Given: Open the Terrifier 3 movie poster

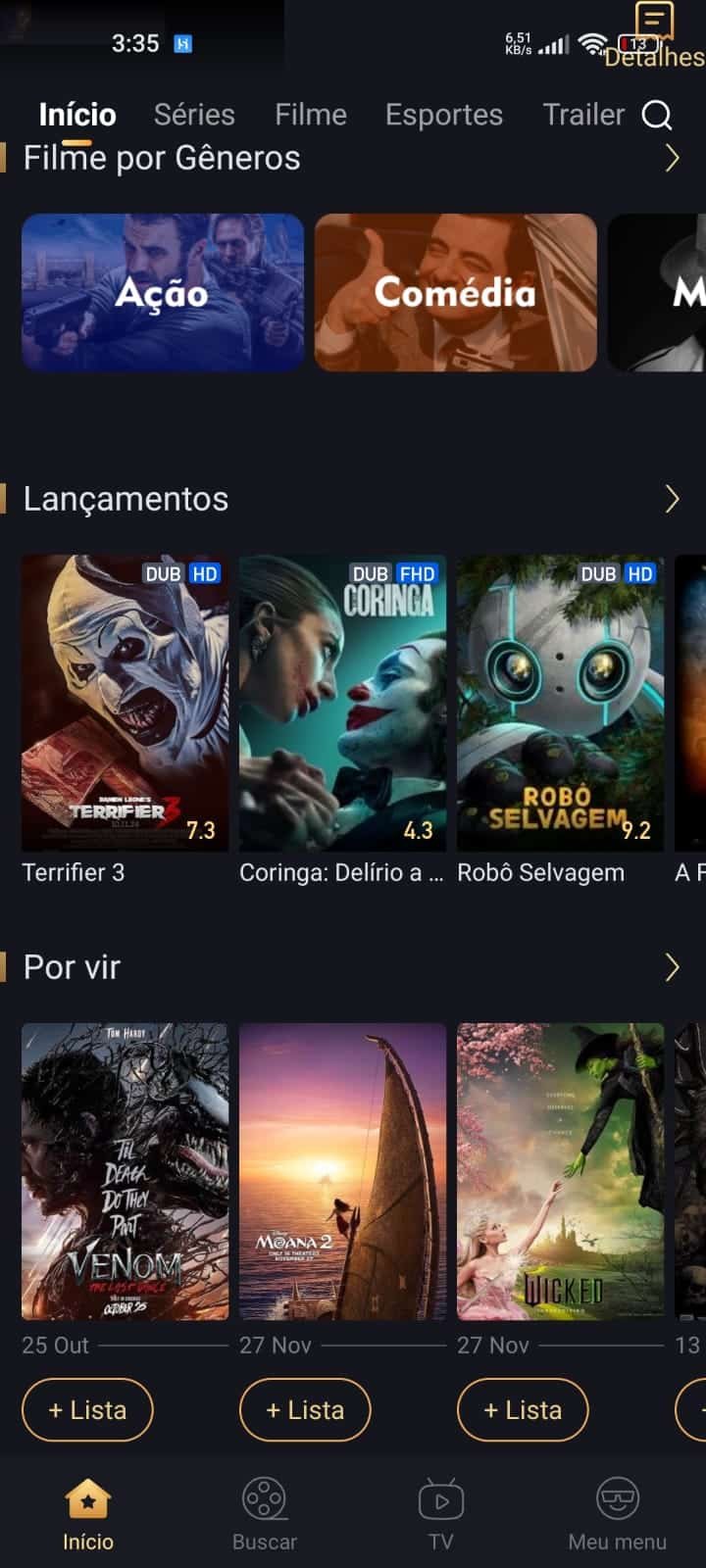Looking at the screenshot, I should point(125,703).
